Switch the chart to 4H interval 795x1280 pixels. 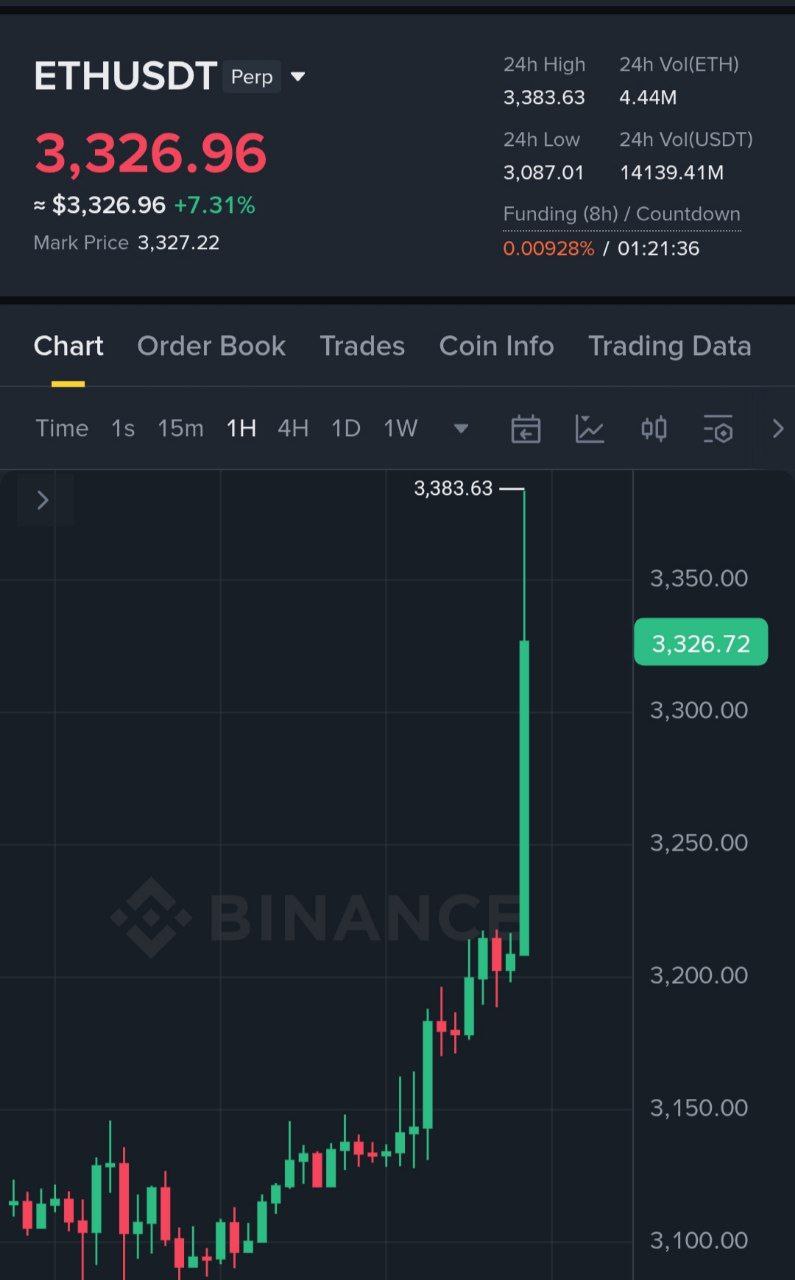pos(293,428)
